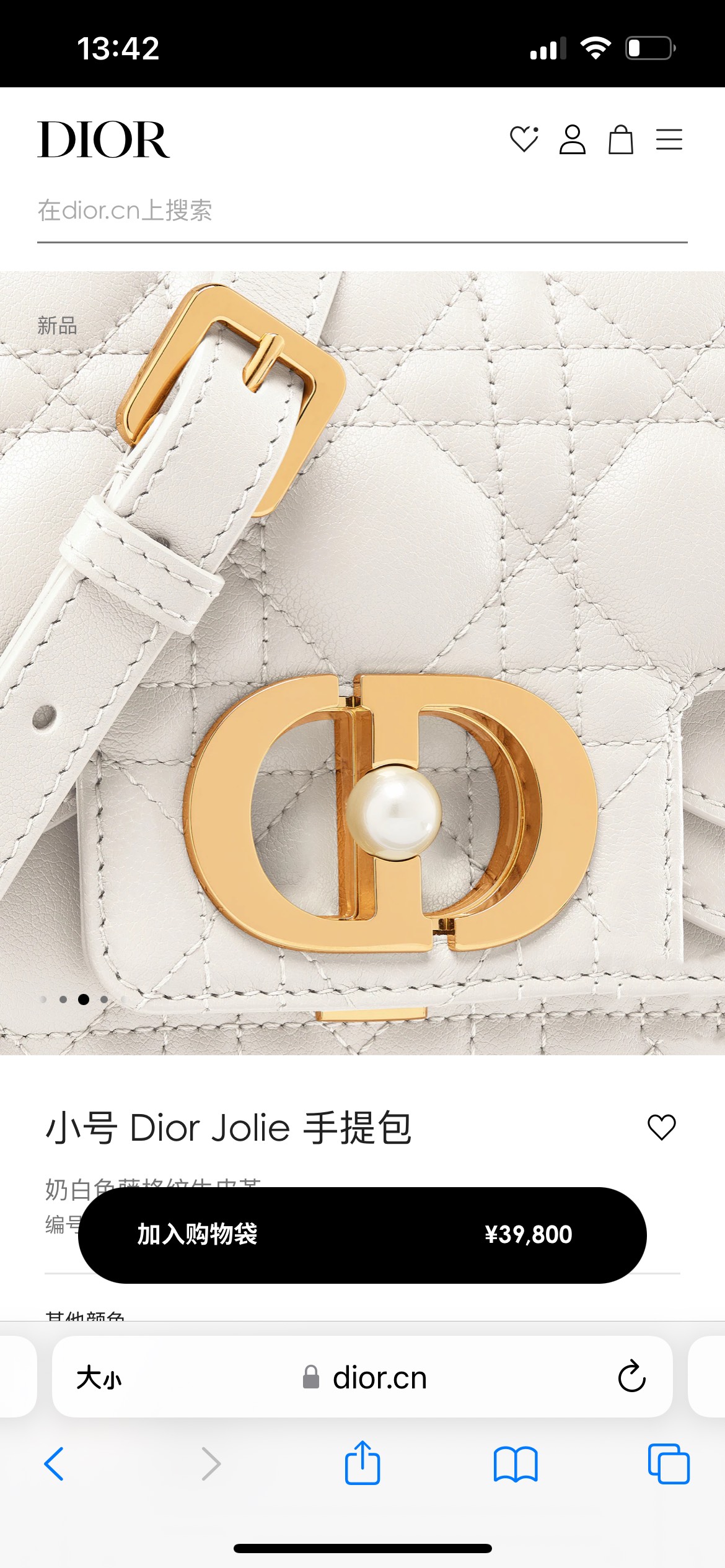Image resolution: width=725 pixels, height=1568 pixels.
Task: Show open Safari tabs
Action: [669, 1464]
